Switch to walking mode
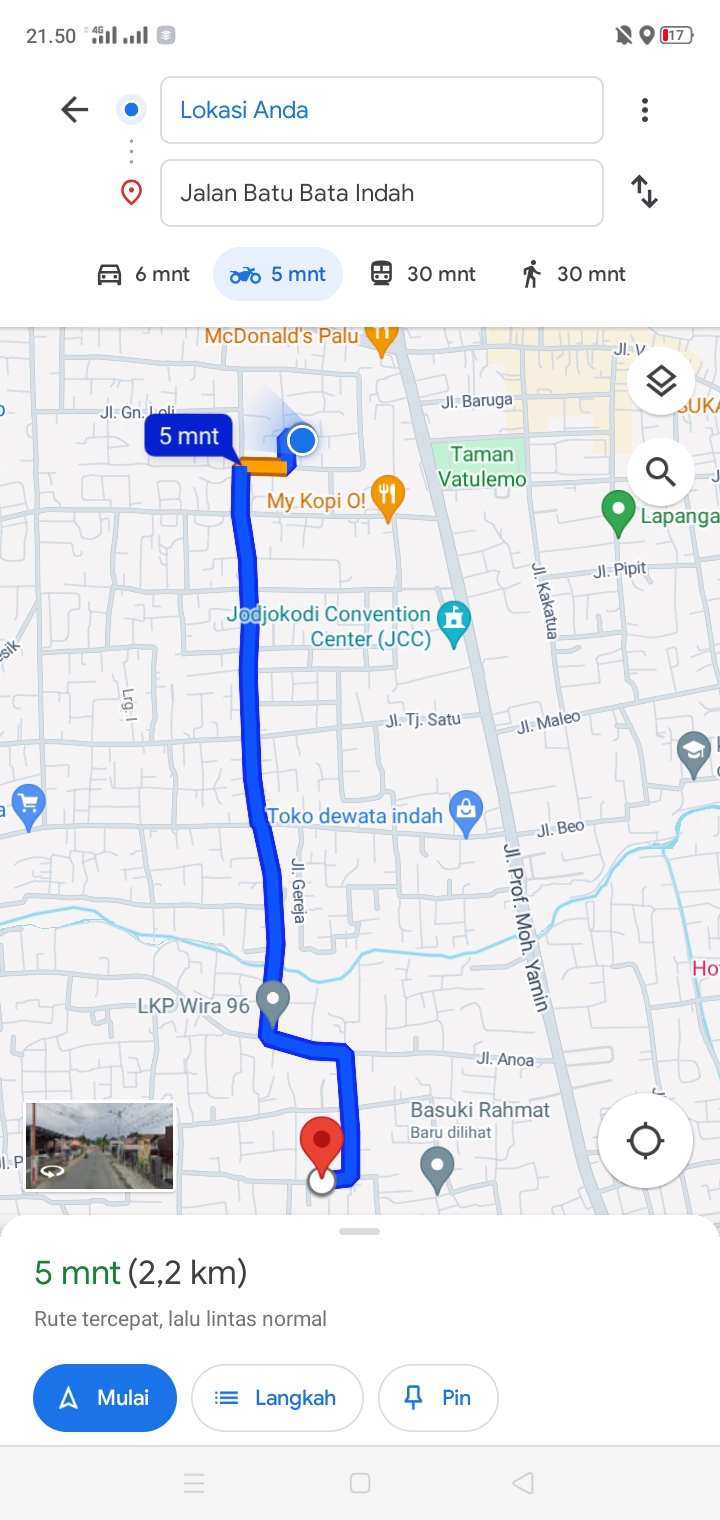 (x=573, y=274)
